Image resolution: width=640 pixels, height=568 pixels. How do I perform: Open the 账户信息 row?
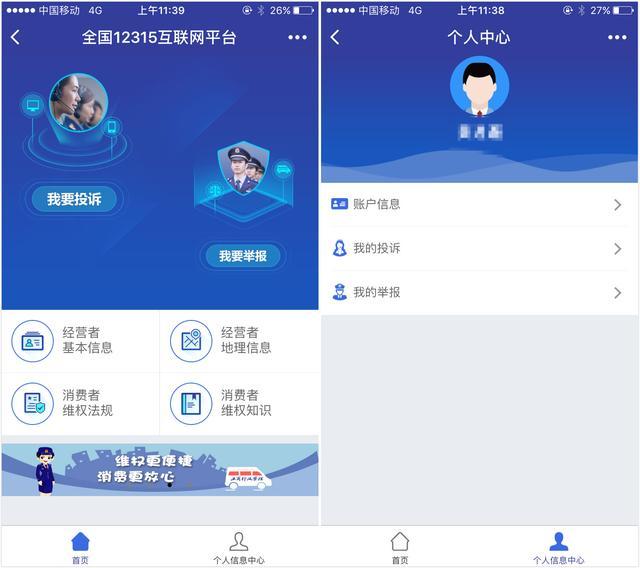479,204
